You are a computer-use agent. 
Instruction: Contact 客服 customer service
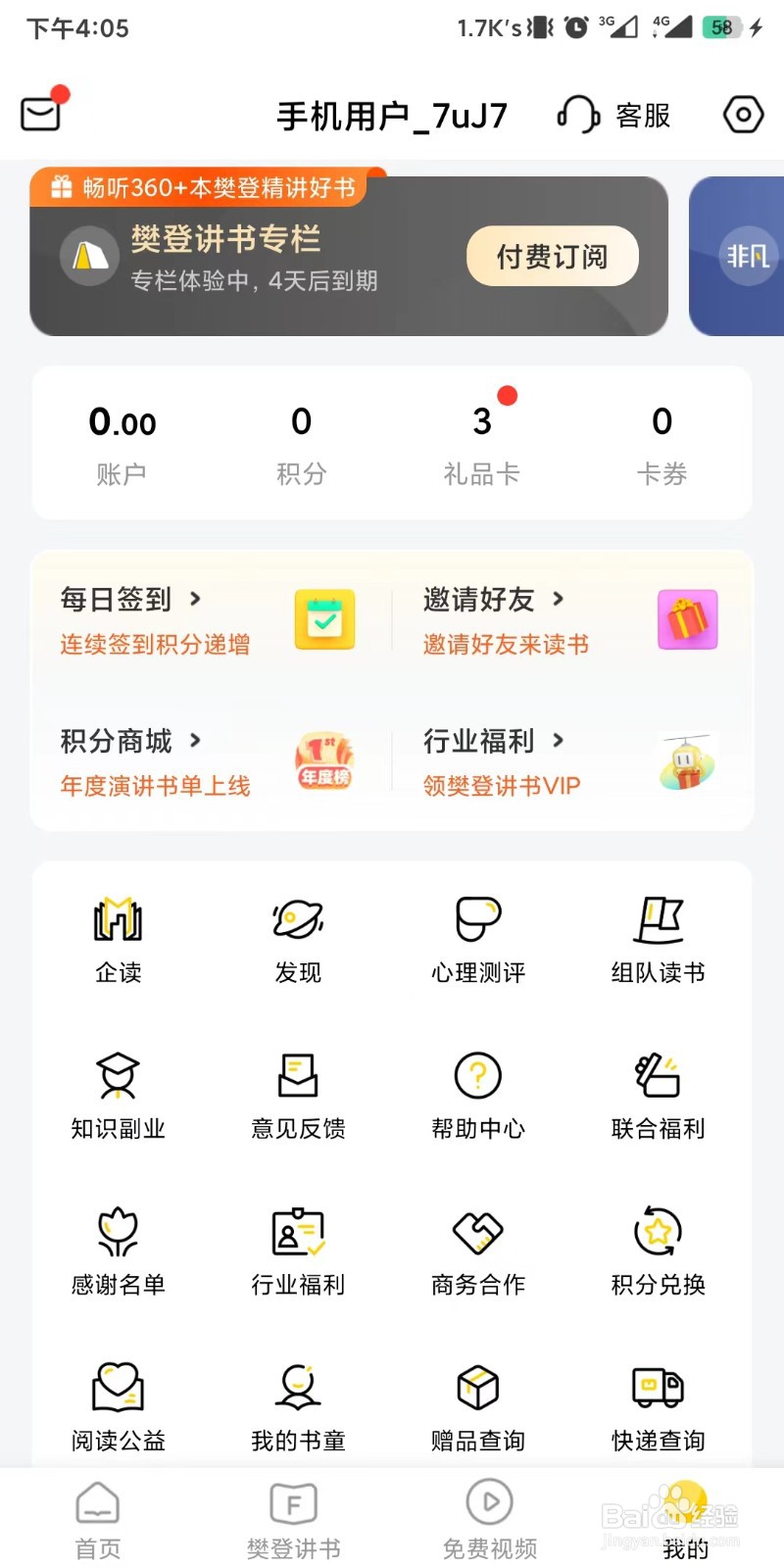click(x=614, y=115)
